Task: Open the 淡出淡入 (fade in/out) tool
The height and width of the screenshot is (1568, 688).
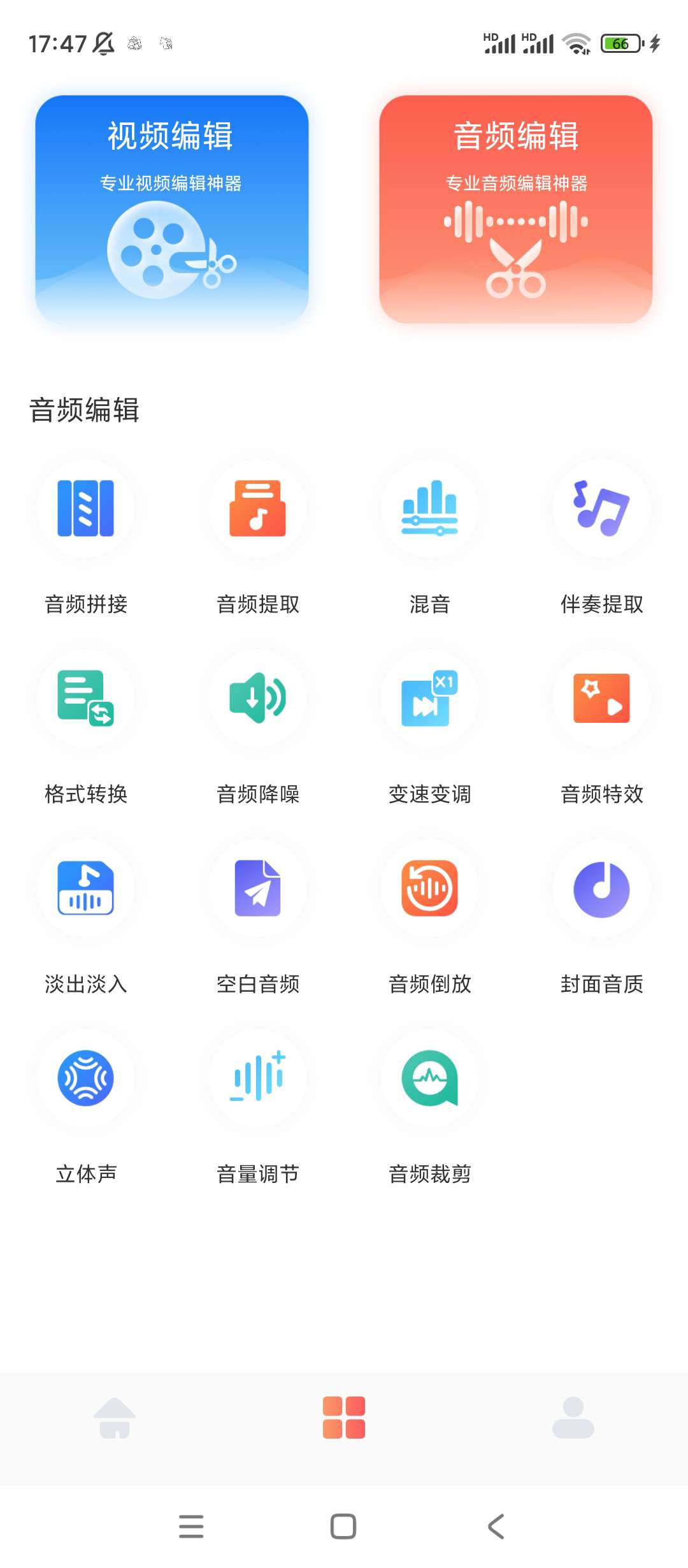Action: coord(86,890)
